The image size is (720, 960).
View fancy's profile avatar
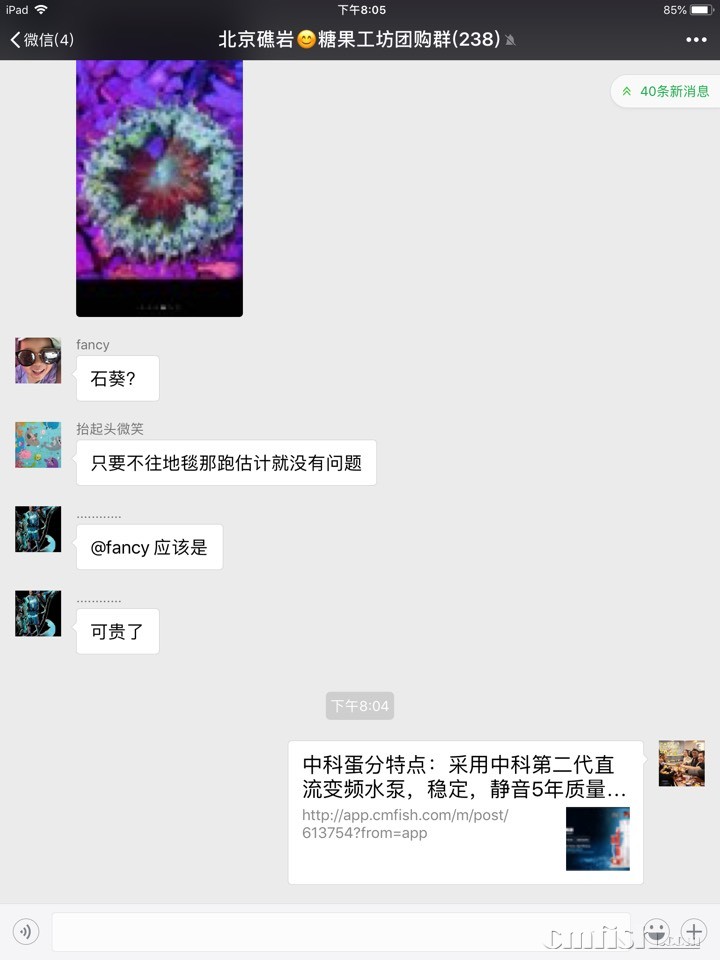[38, 361]
